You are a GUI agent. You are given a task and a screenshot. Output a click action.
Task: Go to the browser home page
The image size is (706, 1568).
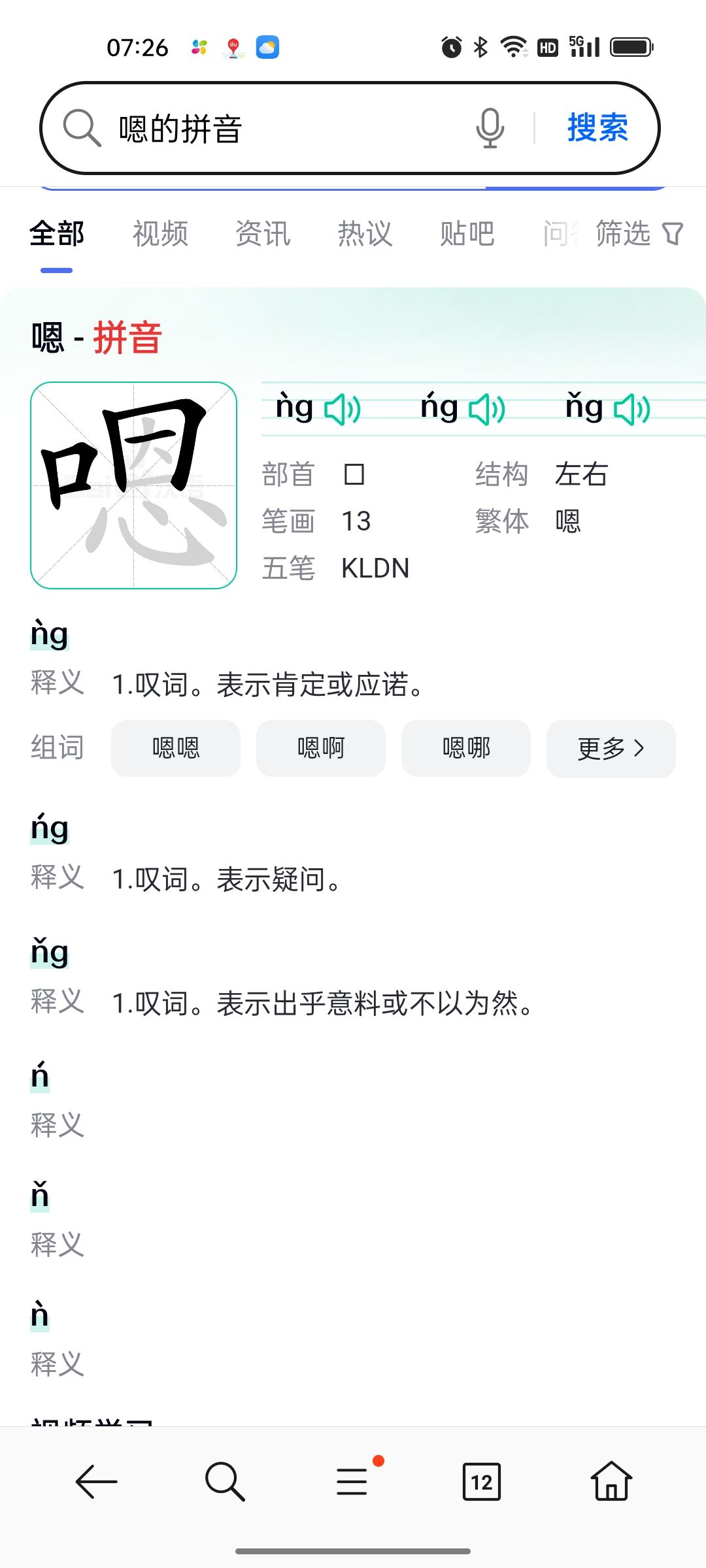pos(611,1481)
